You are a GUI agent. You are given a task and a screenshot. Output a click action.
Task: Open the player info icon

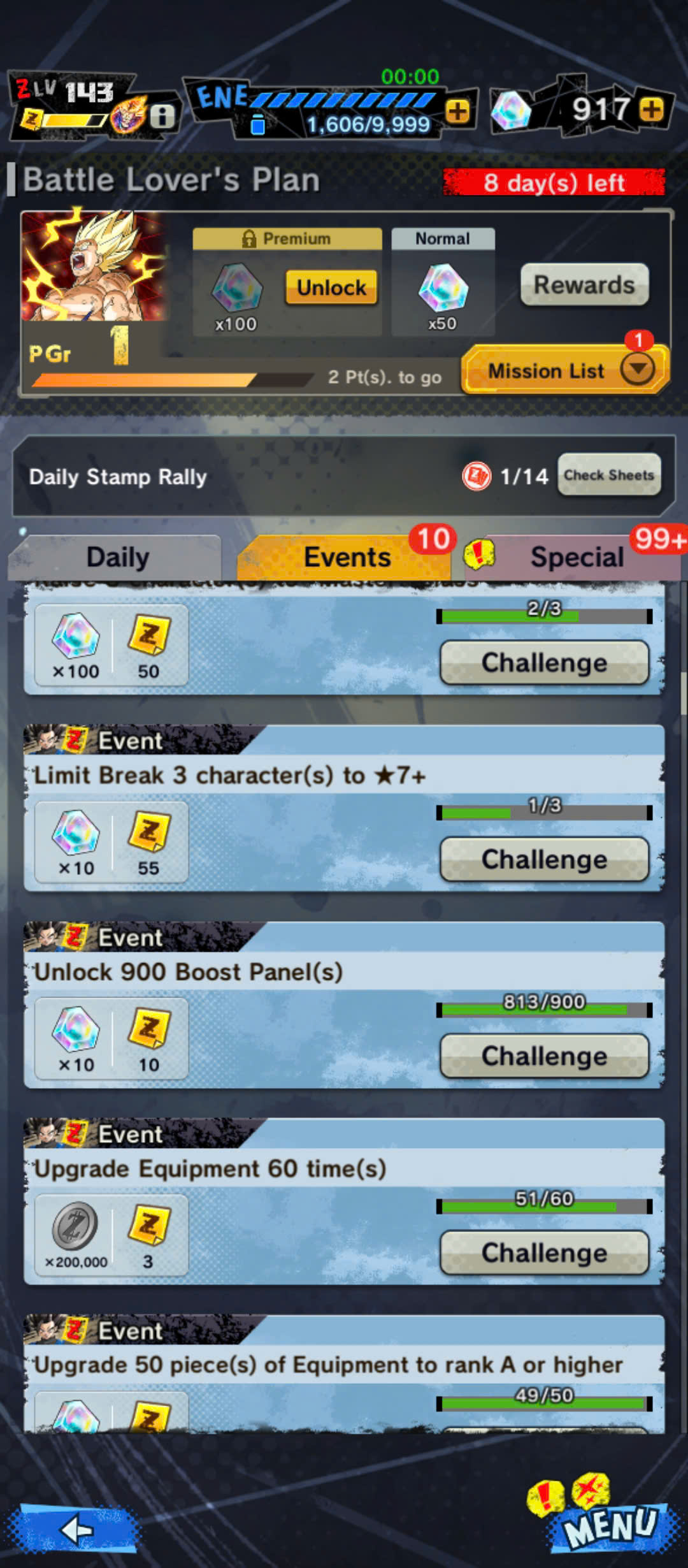pyautogui.click(x=162, y=116)
